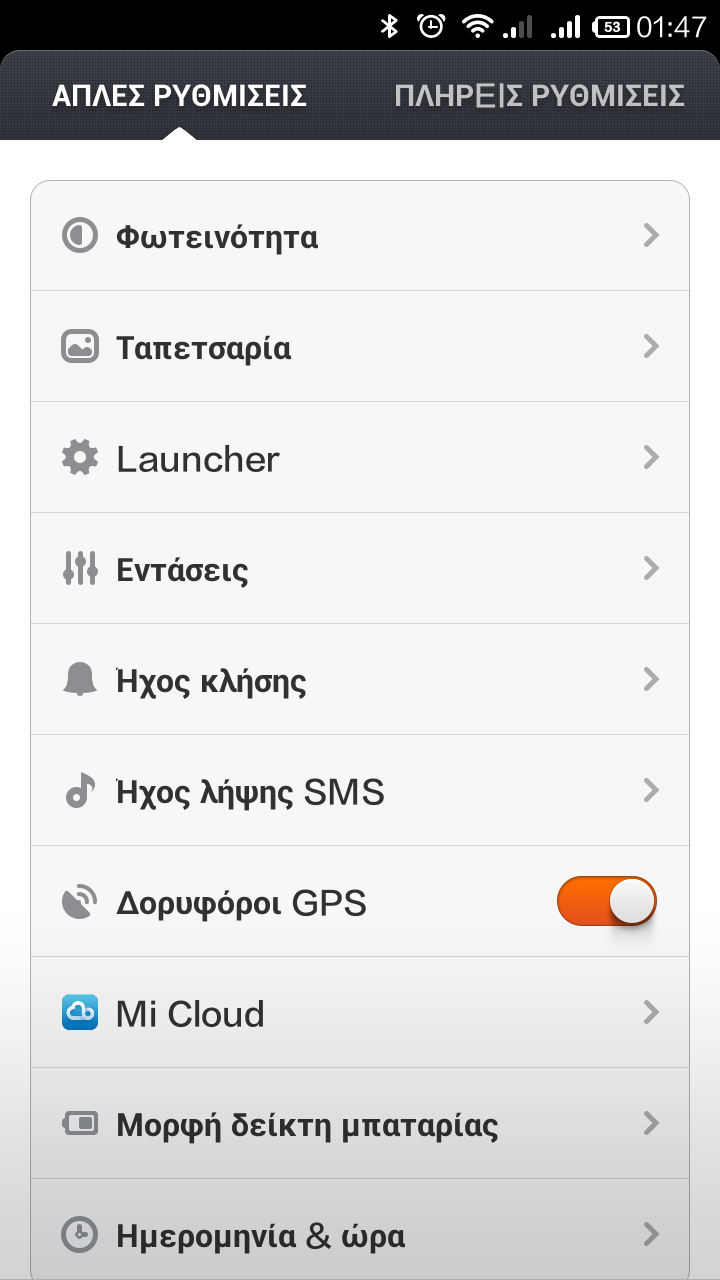Viewport: 720px width, 1280px height.
Task: Open Mi Cloud
Action: [x=360, y=1014]
